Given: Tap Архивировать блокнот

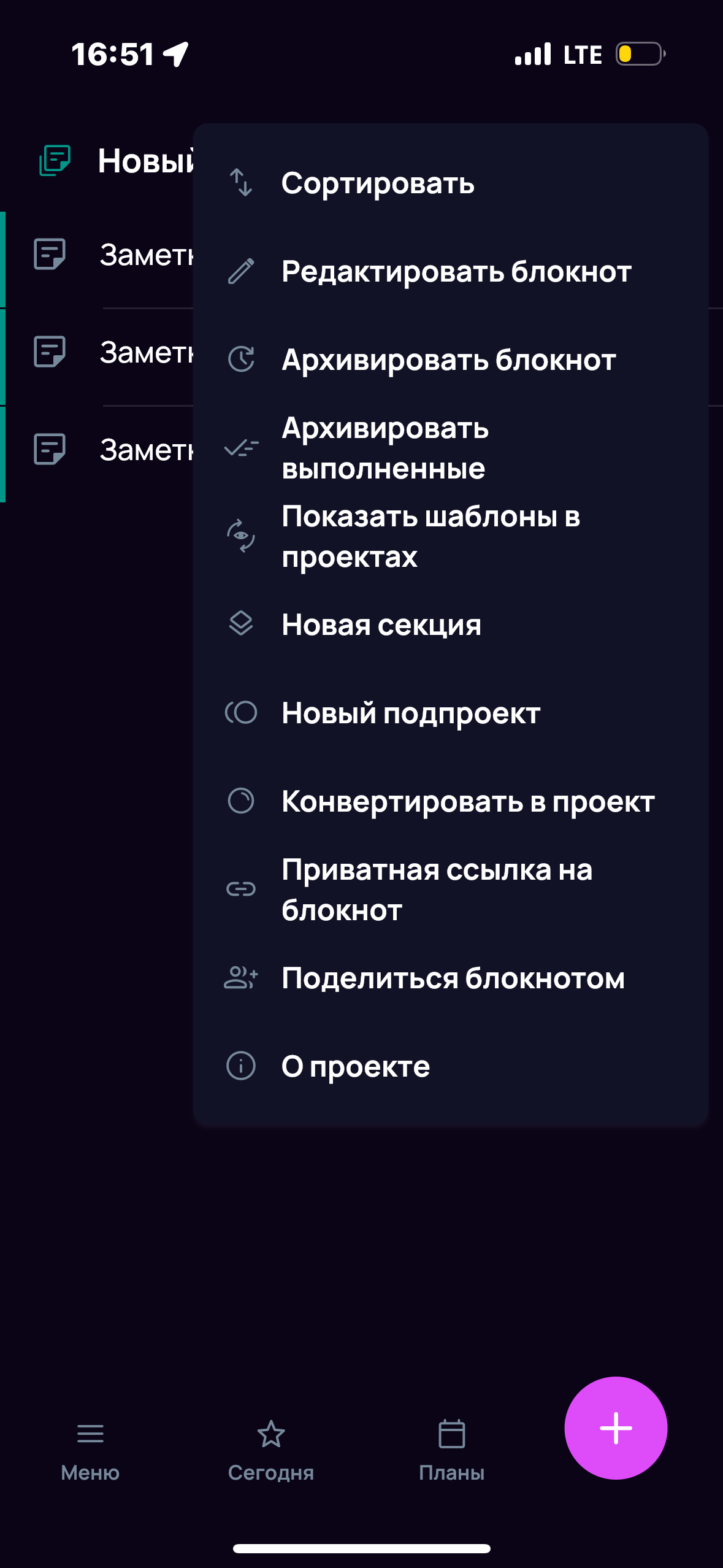Looking at the screenshot, I should (x=451, y=359).
